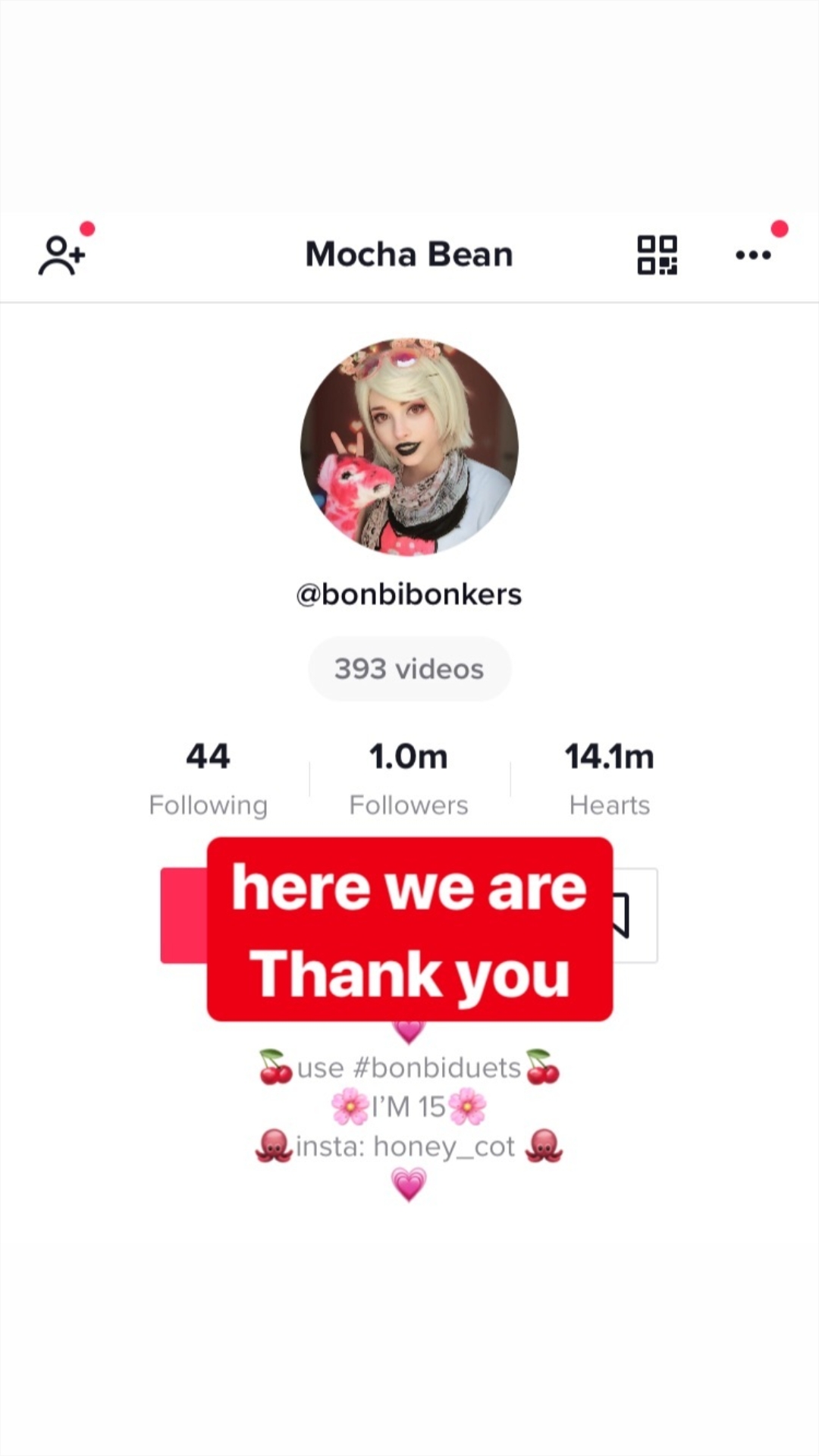Open the profile QR code
The image size is (819, 1456).
click(657, 255)
